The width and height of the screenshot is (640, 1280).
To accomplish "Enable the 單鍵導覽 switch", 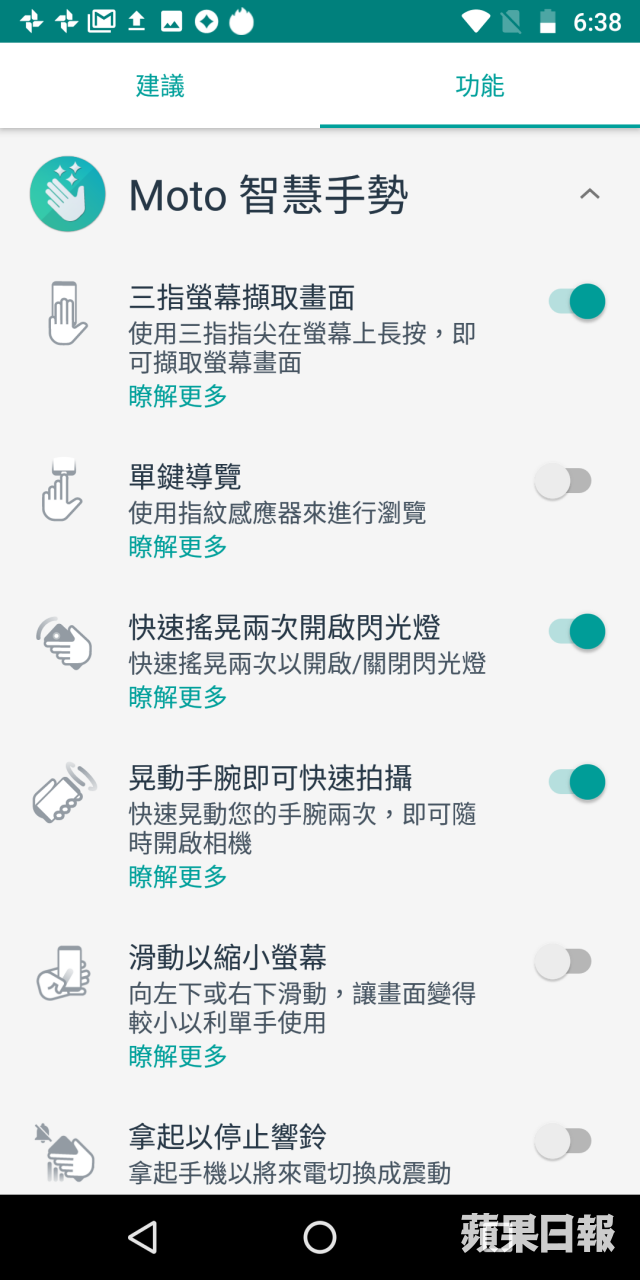I will [x=563, y=481].
